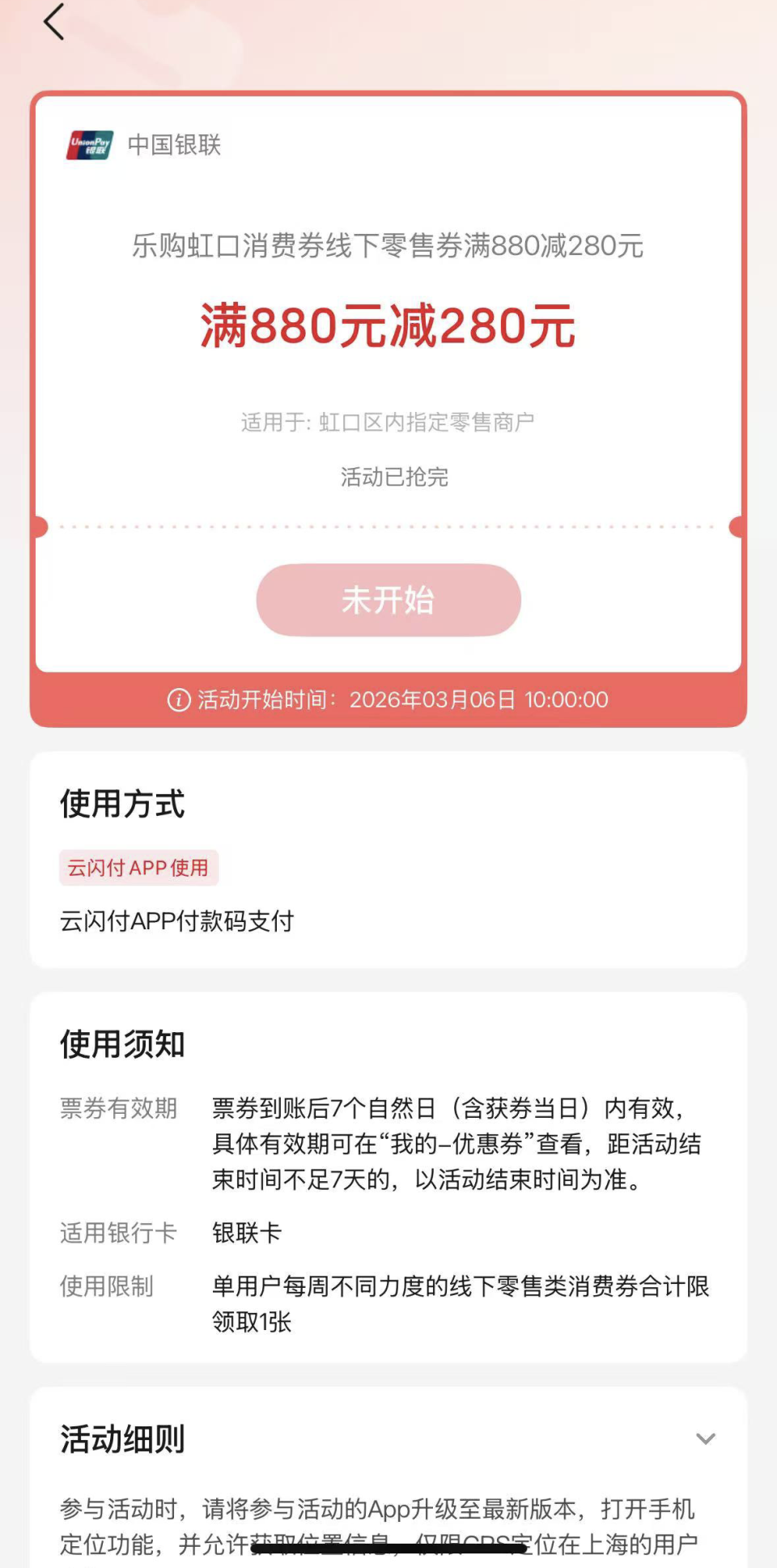The width and height of the screenshot is (777, 1568).
Task: Click the 云闪付 APP 使用 tag
Action: point(138,868)
